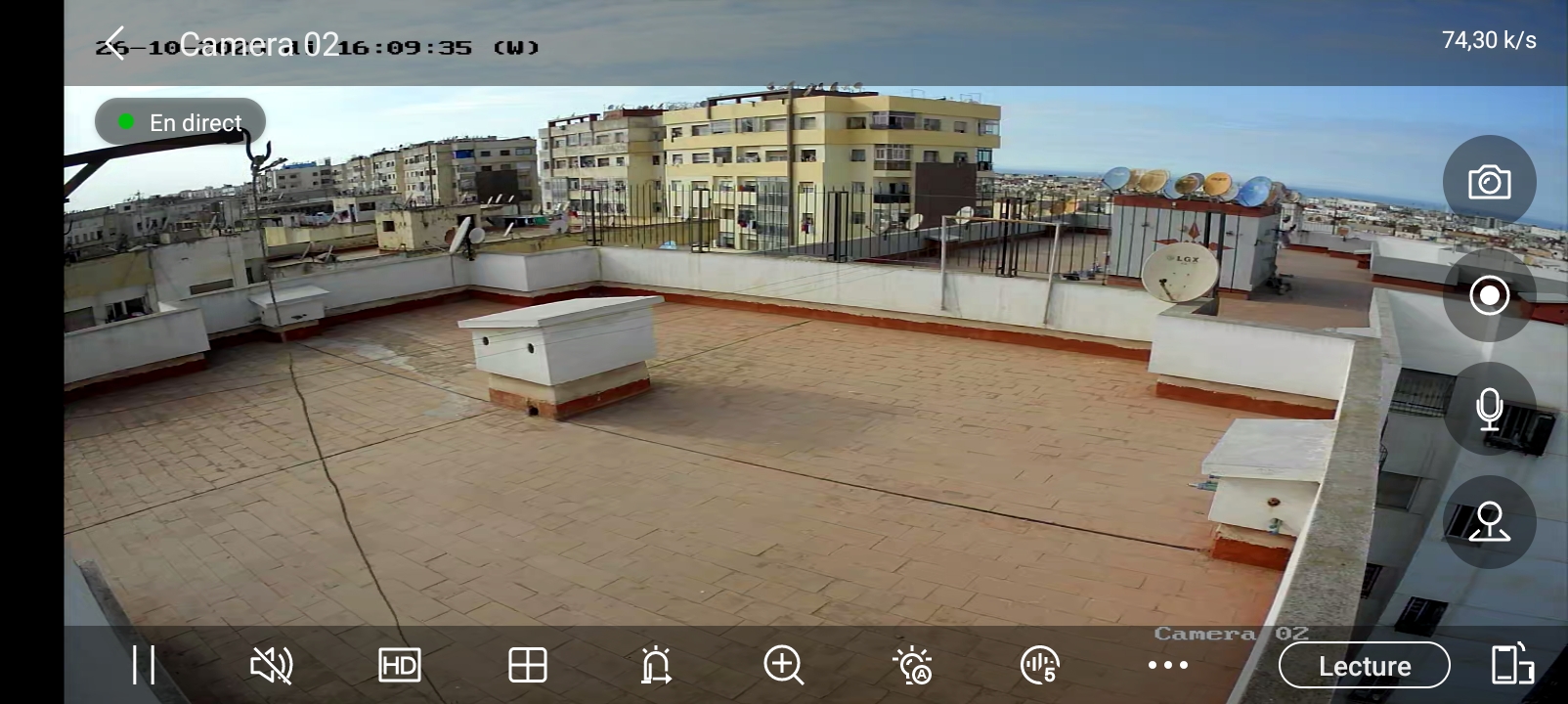This screenshot has width=1568, height=704.
Task: Change the HD video quality
Action: pyautogui.click(x=399, y=666)
